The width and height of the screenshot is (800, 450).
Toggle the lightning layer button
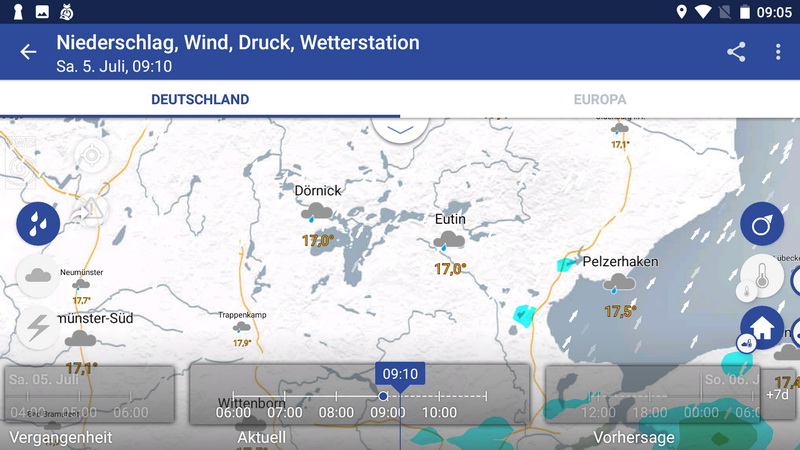coord(38,326)
